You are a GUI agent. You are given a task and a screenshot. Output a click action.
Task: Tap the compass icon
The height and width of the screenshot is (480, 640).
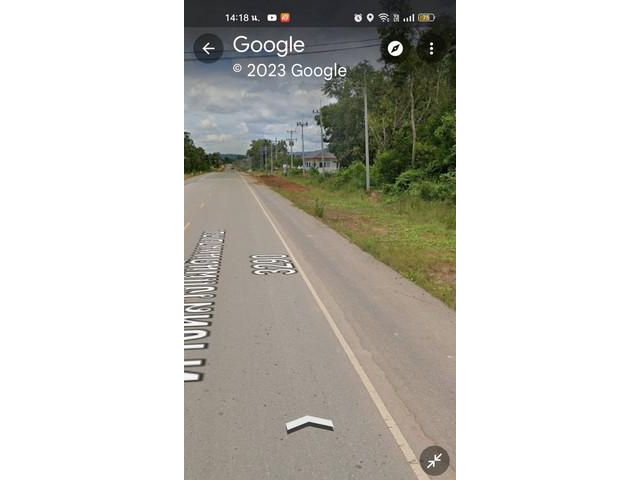coord(396,48)
